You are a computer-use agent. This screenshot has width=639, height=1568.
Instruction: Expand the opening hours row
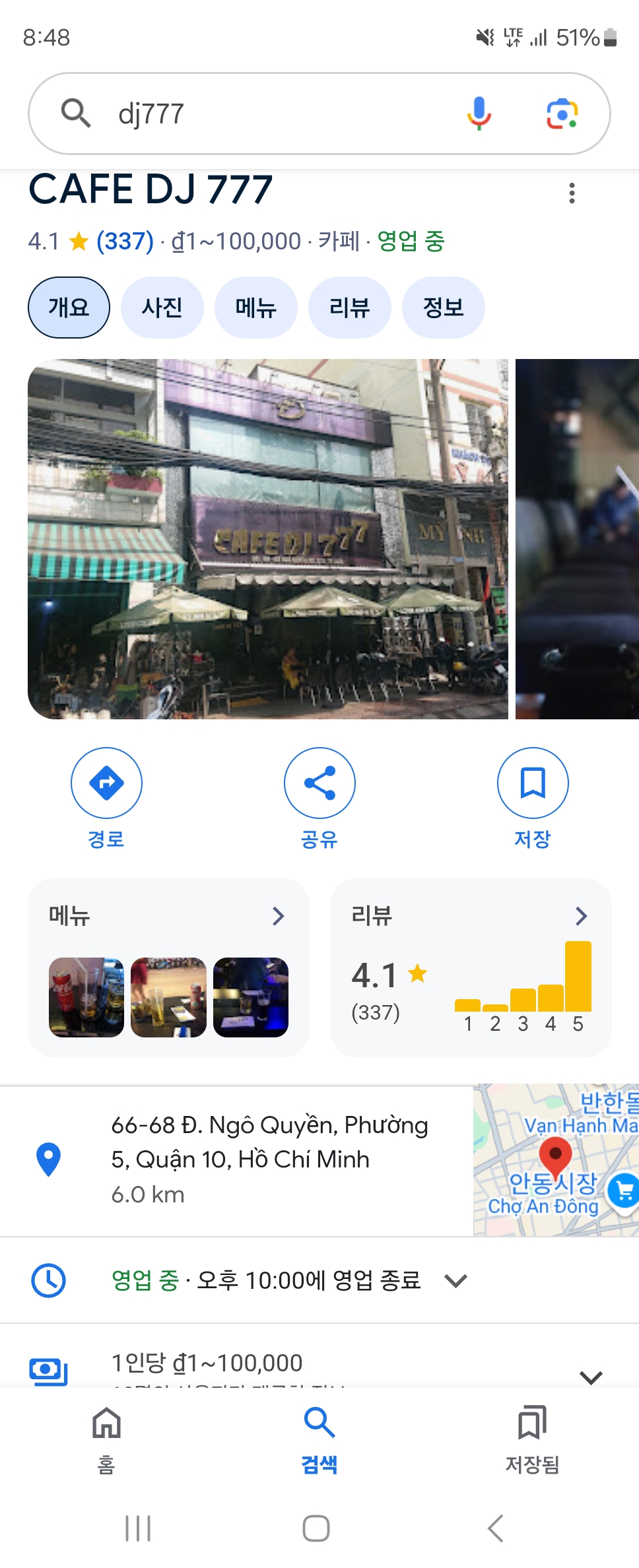(455, 1281)
